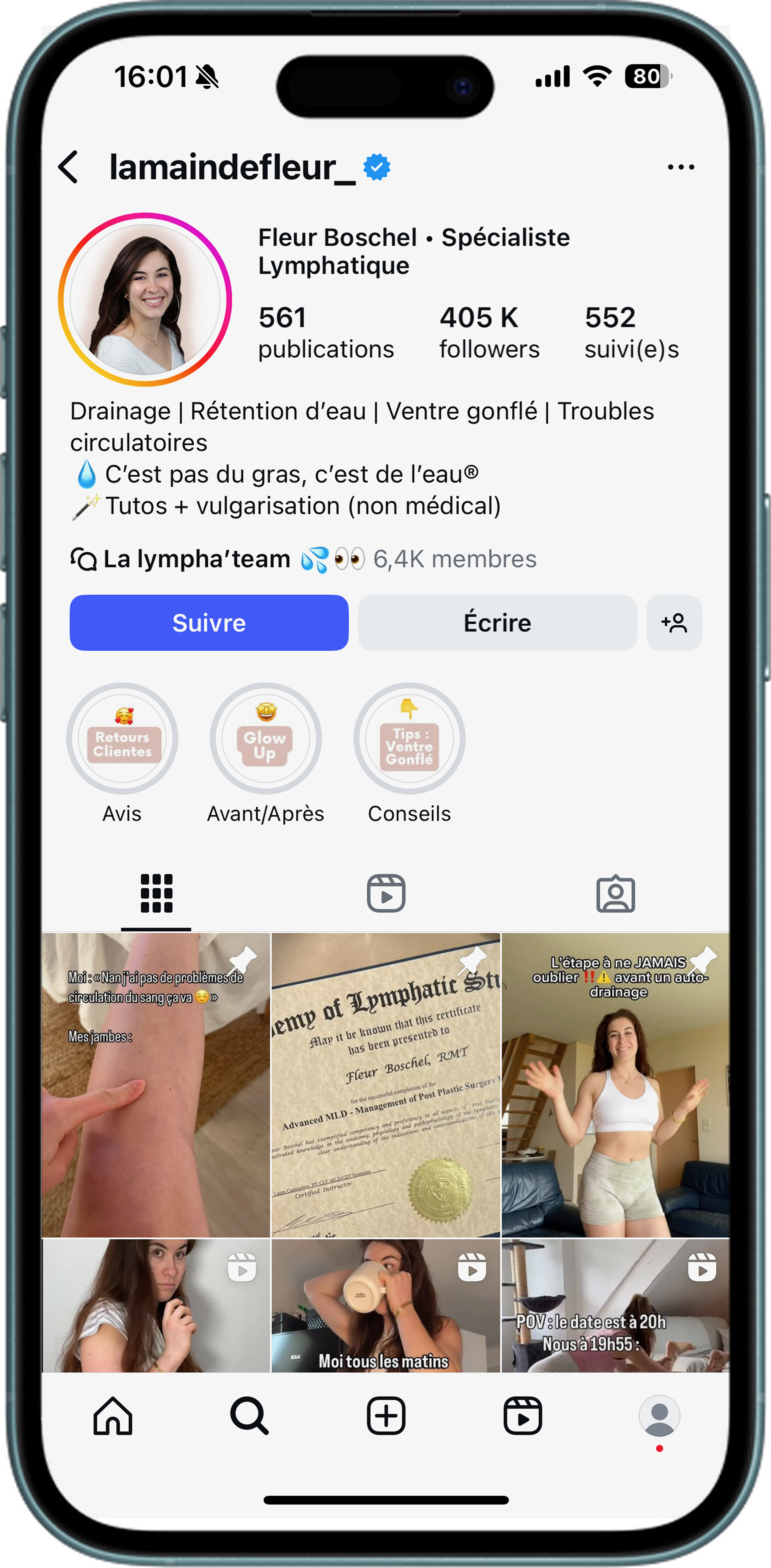View Fleur Boschel's story from profile picture
771x1568 pixels.
point(145,299)
